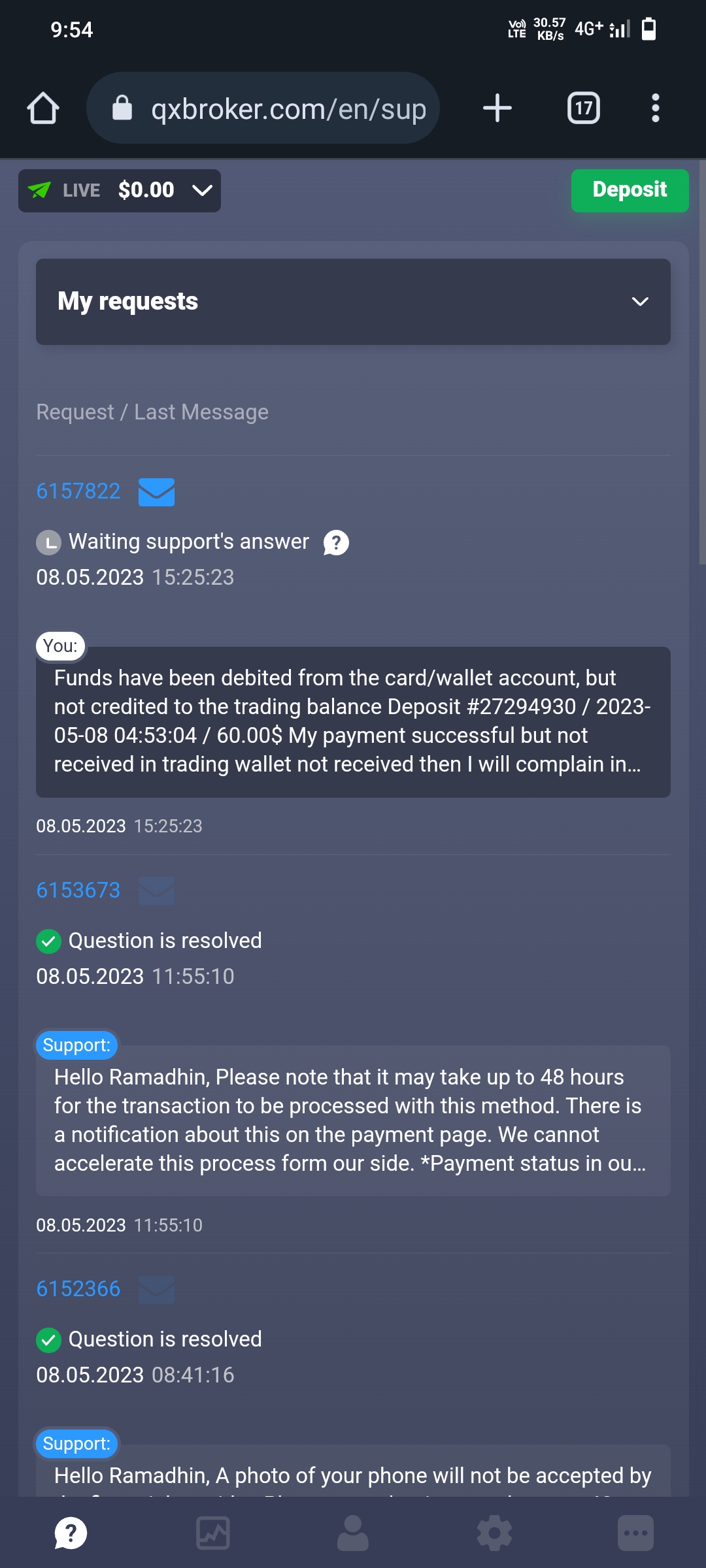Tap the green Deposit button
This screenshot has height=1568, width=706.
click(629, 190)
